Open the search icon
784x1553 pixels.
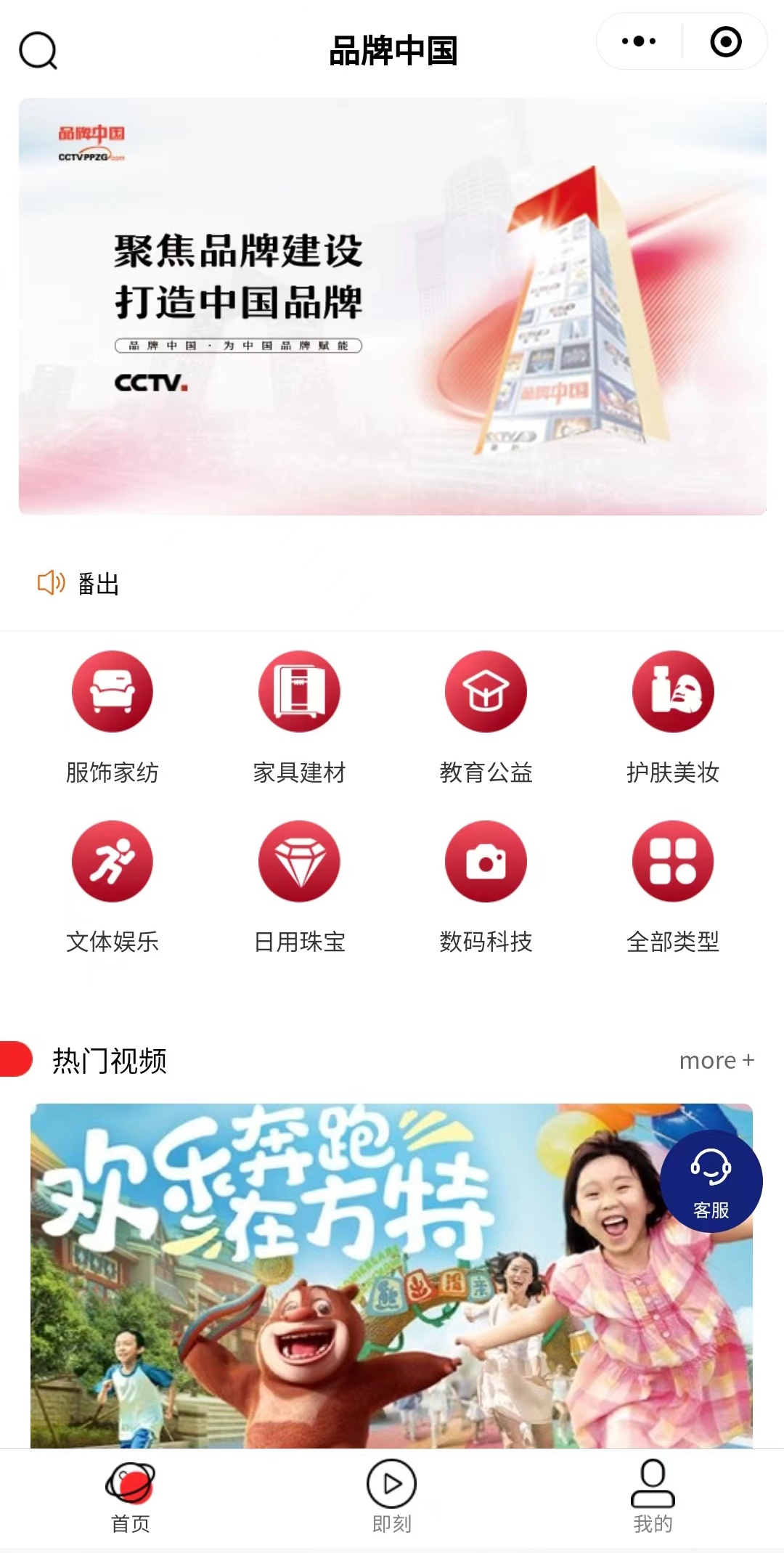tap(38, 51)
